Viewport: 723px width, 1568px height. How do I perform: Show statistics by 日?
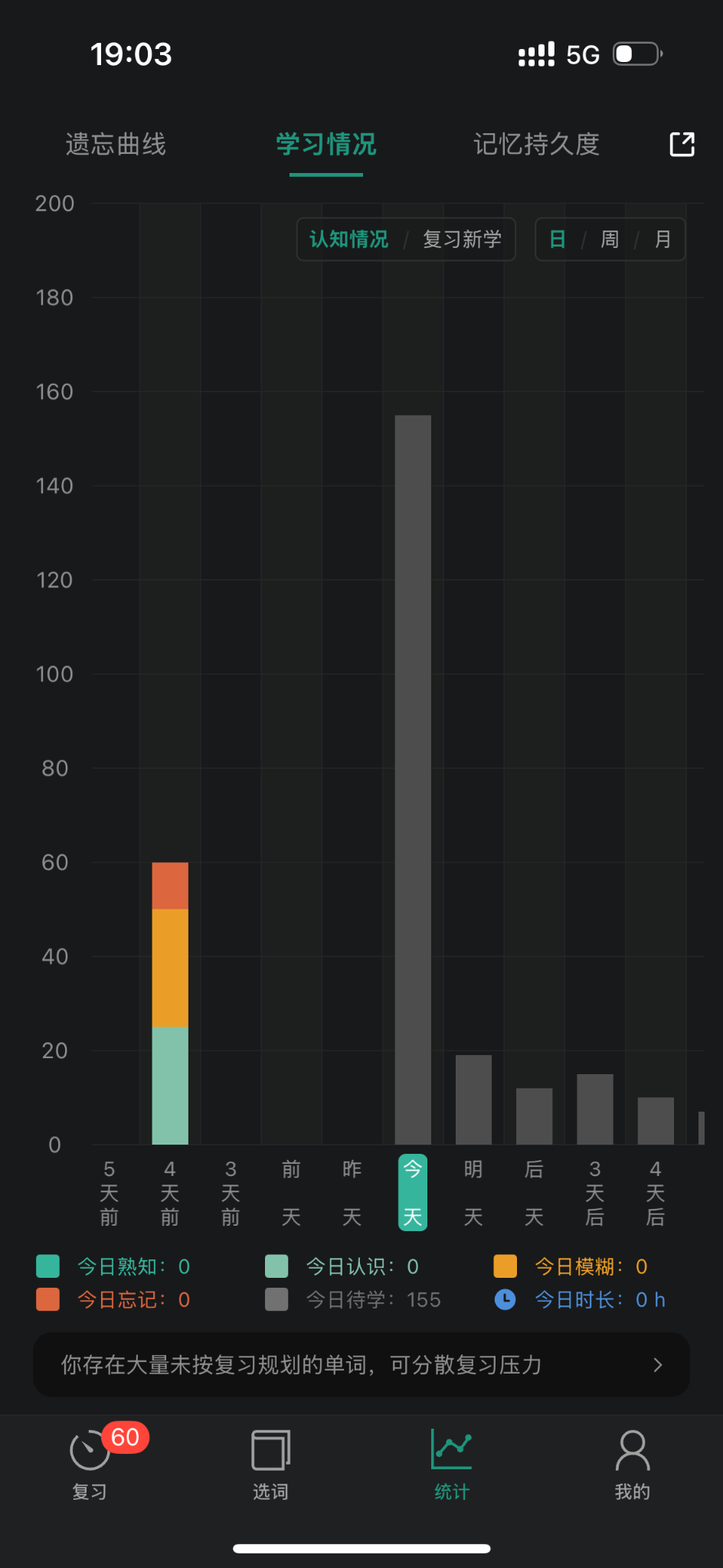point(558,240)
